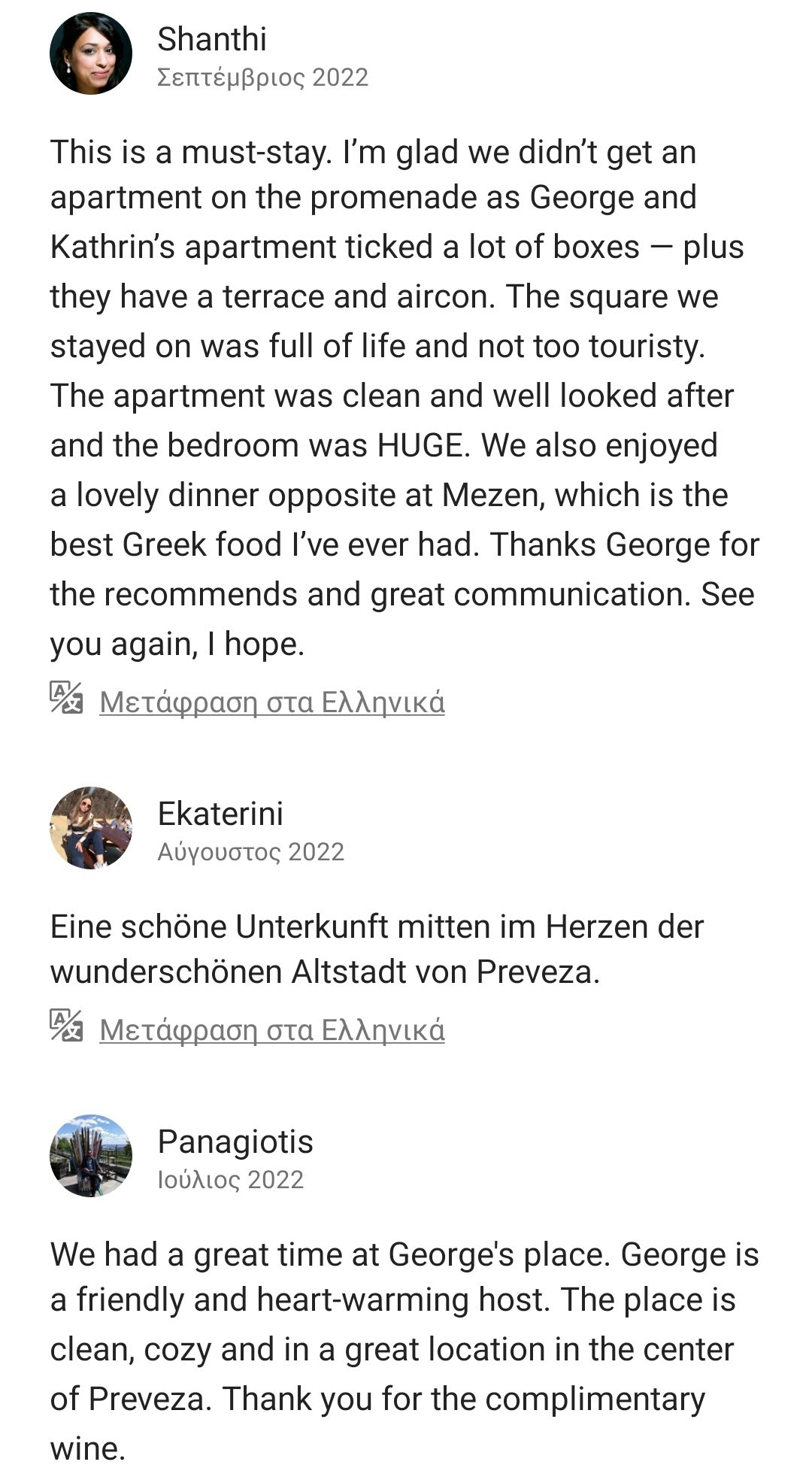Screen dimensions: 812x1483
Task: Translate Ekaterini's review to Greek
Action: tap(271, 1030)
